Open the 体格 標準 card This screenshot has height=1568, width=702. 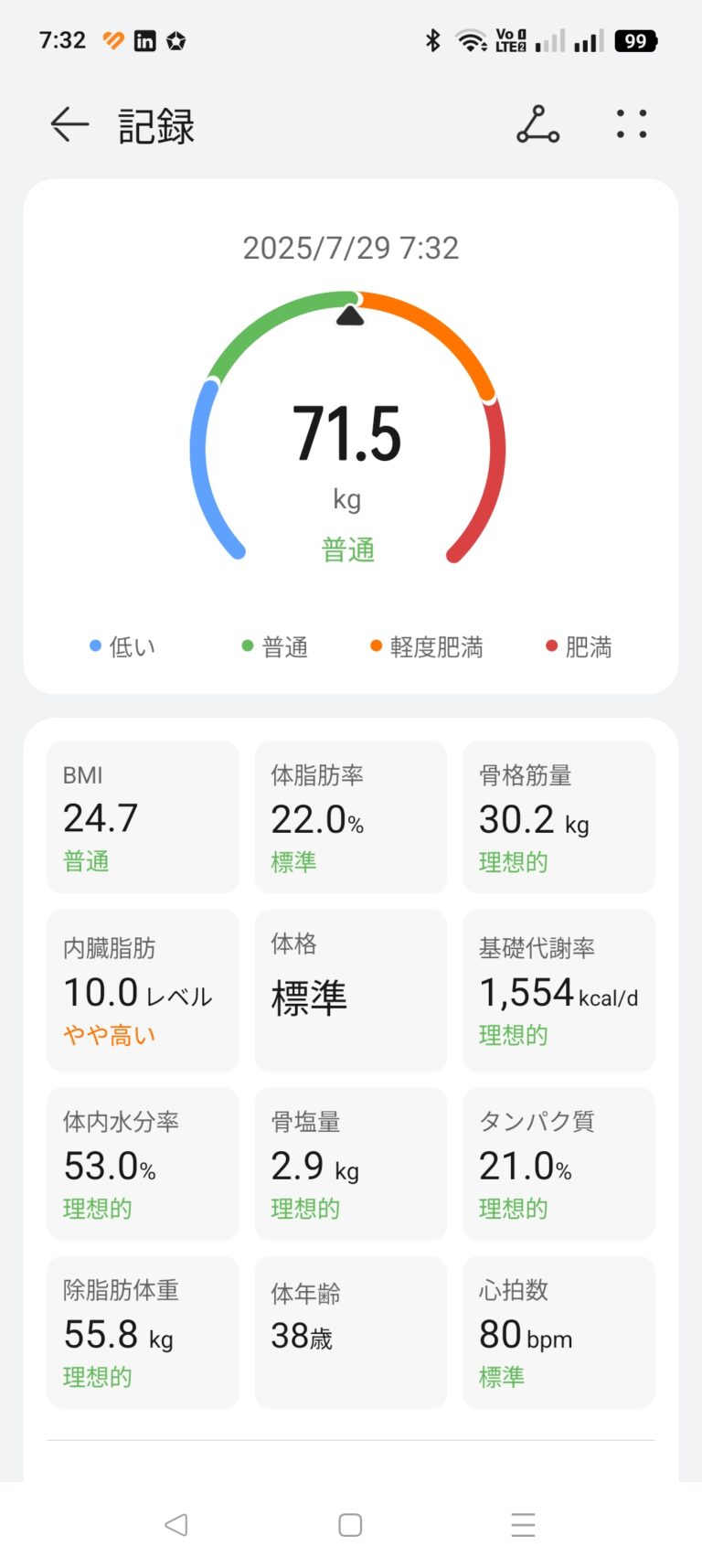tap(351, 990)
